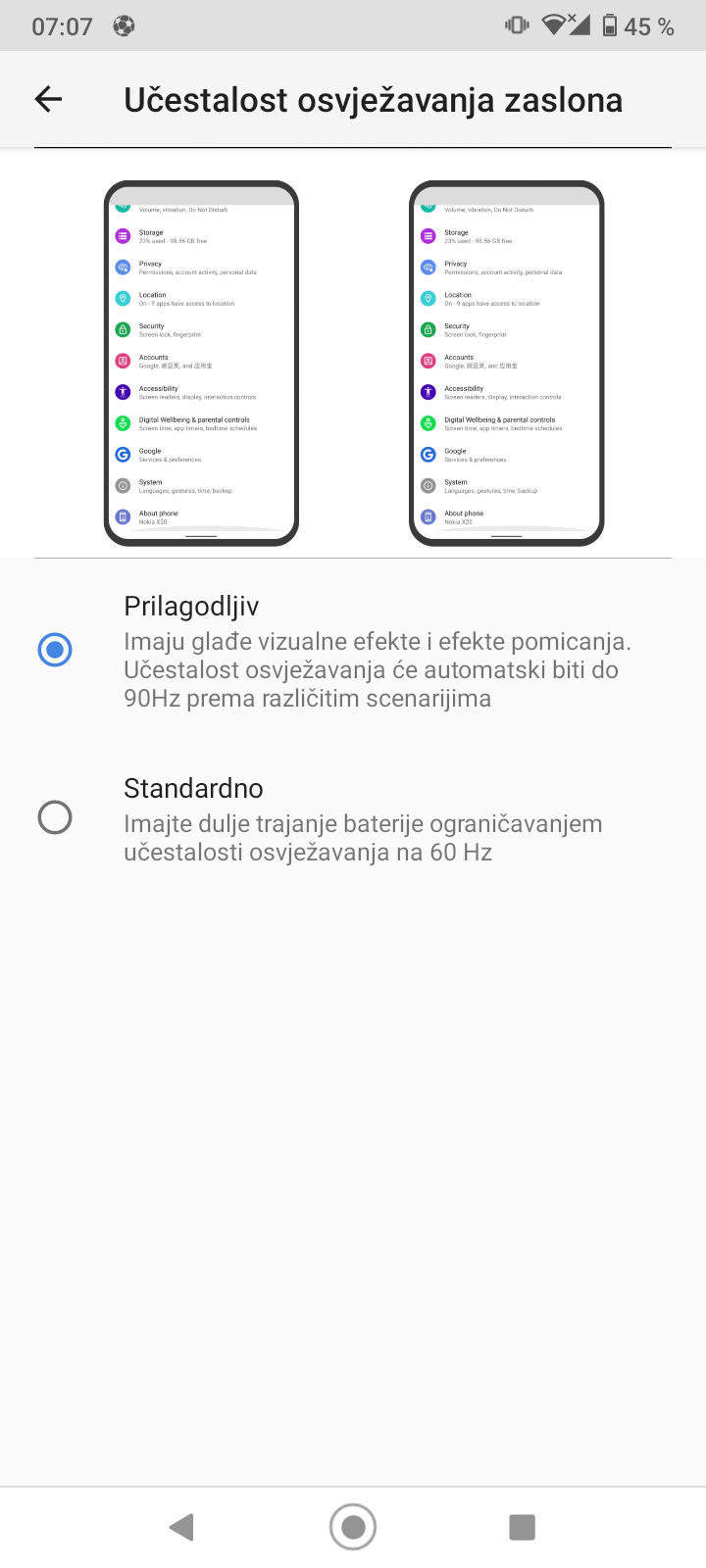Select the Prilagodljiv refresh rate option
Screen dimensions: 706x1568
[353, 651]
